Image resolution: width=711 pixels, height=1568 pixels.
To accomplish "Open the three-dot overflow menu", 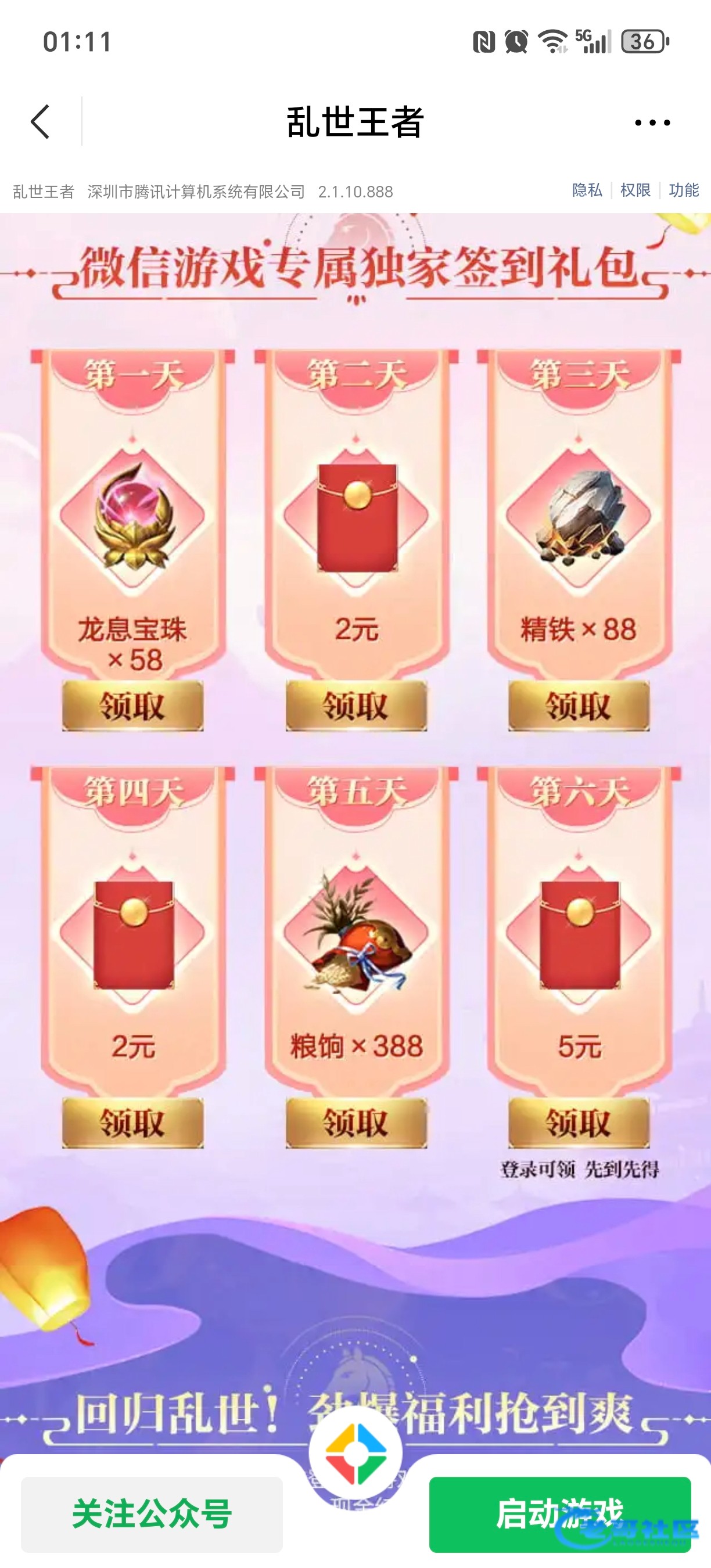I will click(x=652, y=123).
